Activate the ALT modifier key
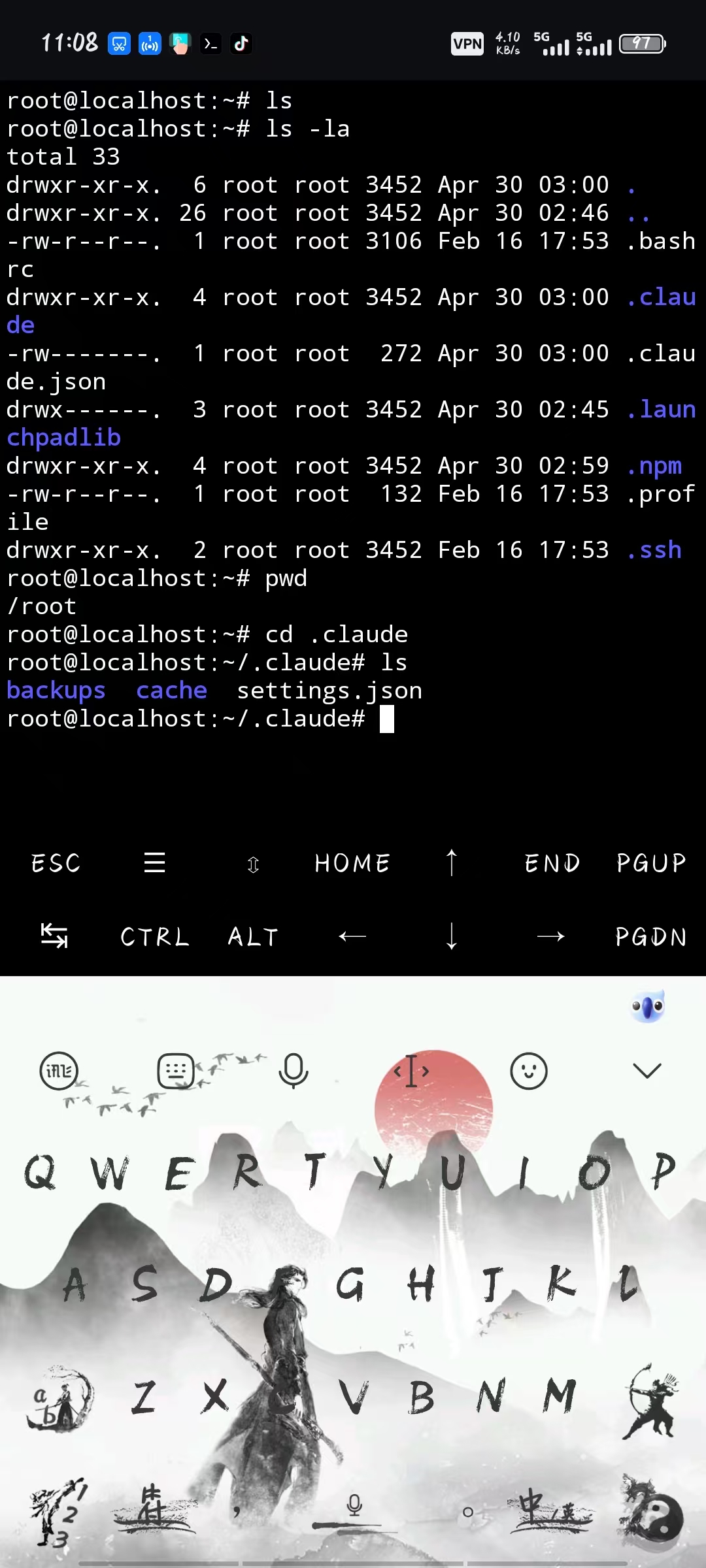706x1568 pixels. pos(253,937)
